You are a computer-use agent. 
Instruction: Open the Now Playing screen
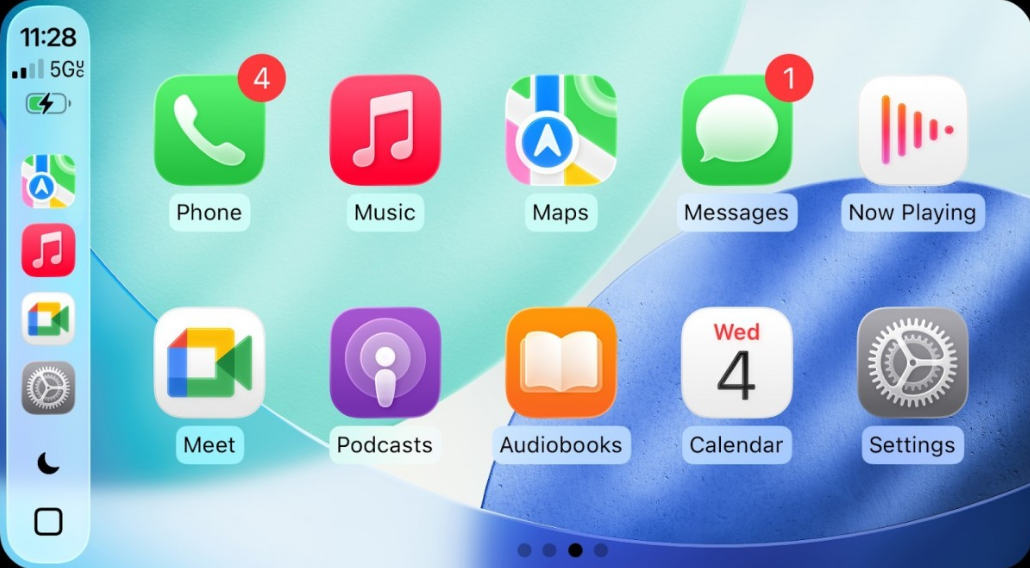[912, 131]
